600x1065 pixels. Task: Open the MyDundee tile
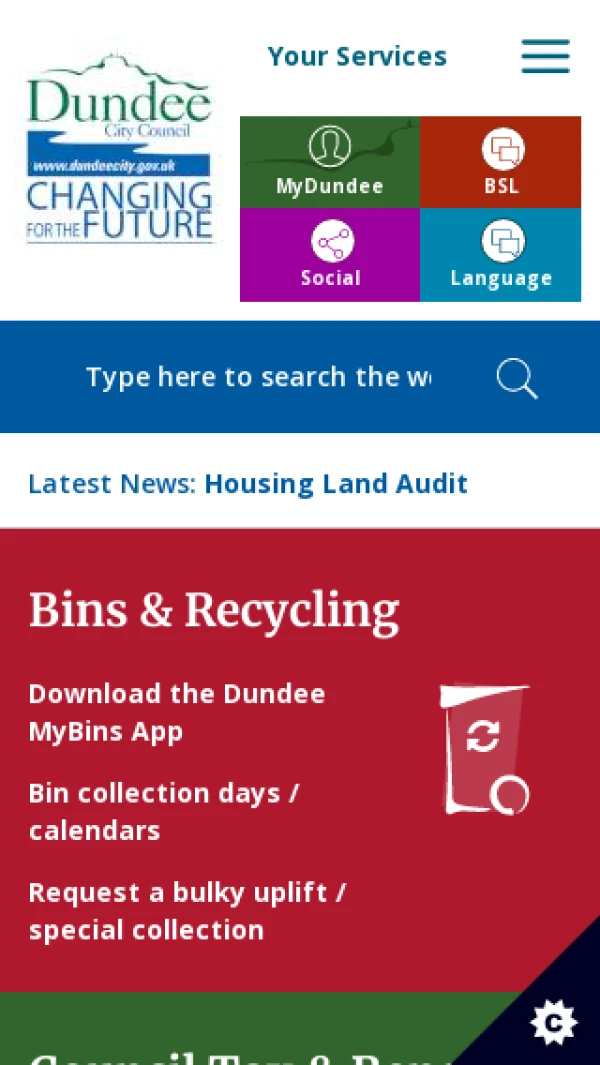coord(330,162)
